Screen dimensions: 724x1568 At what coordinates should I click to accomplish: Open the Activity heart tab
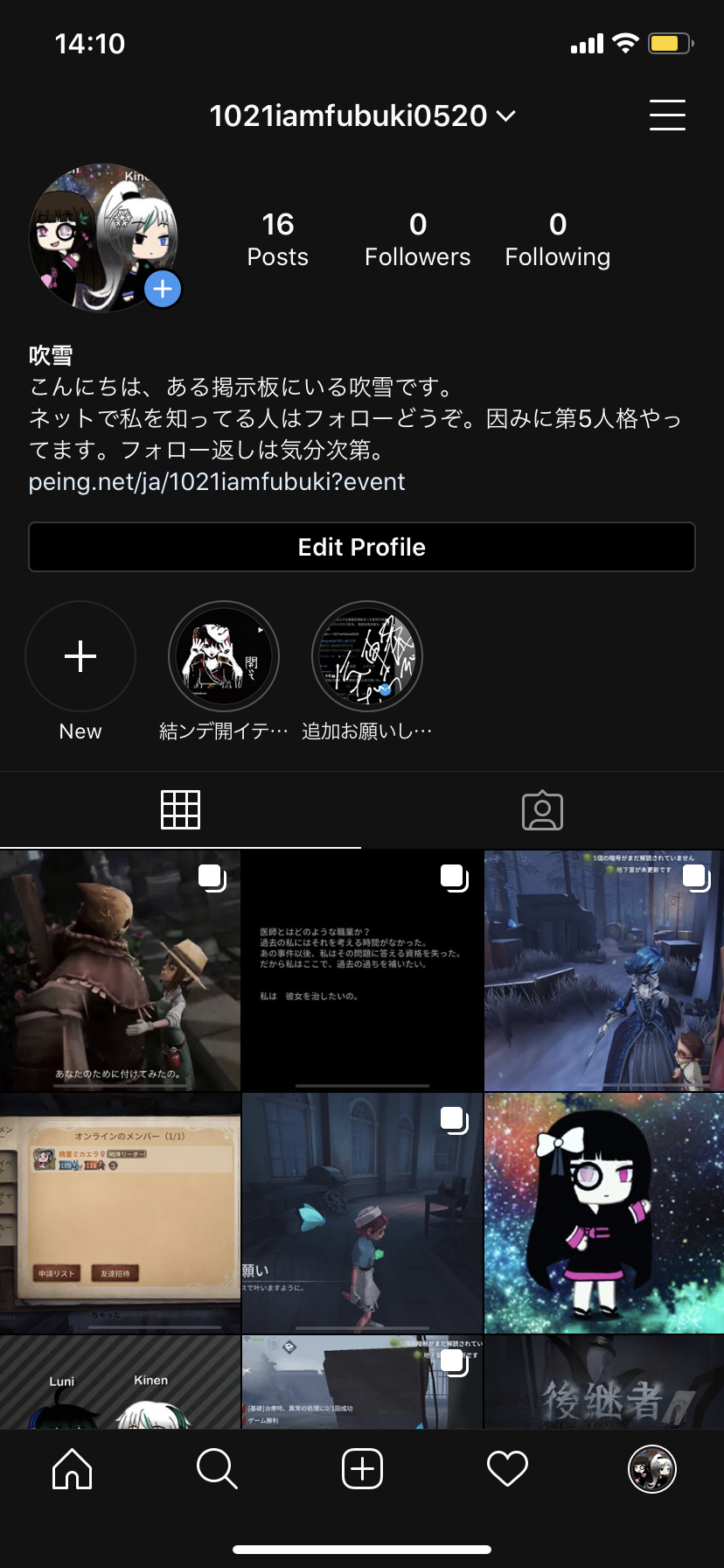[x=507, y=1468]
